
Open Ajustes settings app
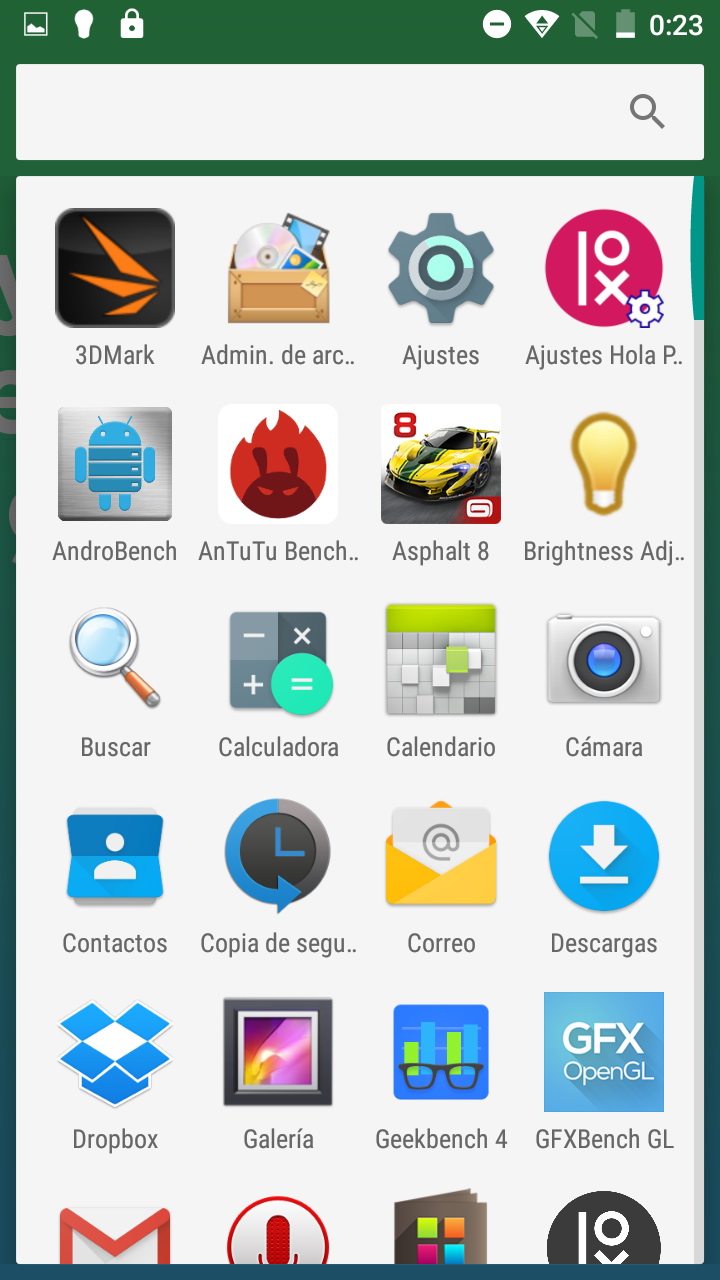(441, 268)
